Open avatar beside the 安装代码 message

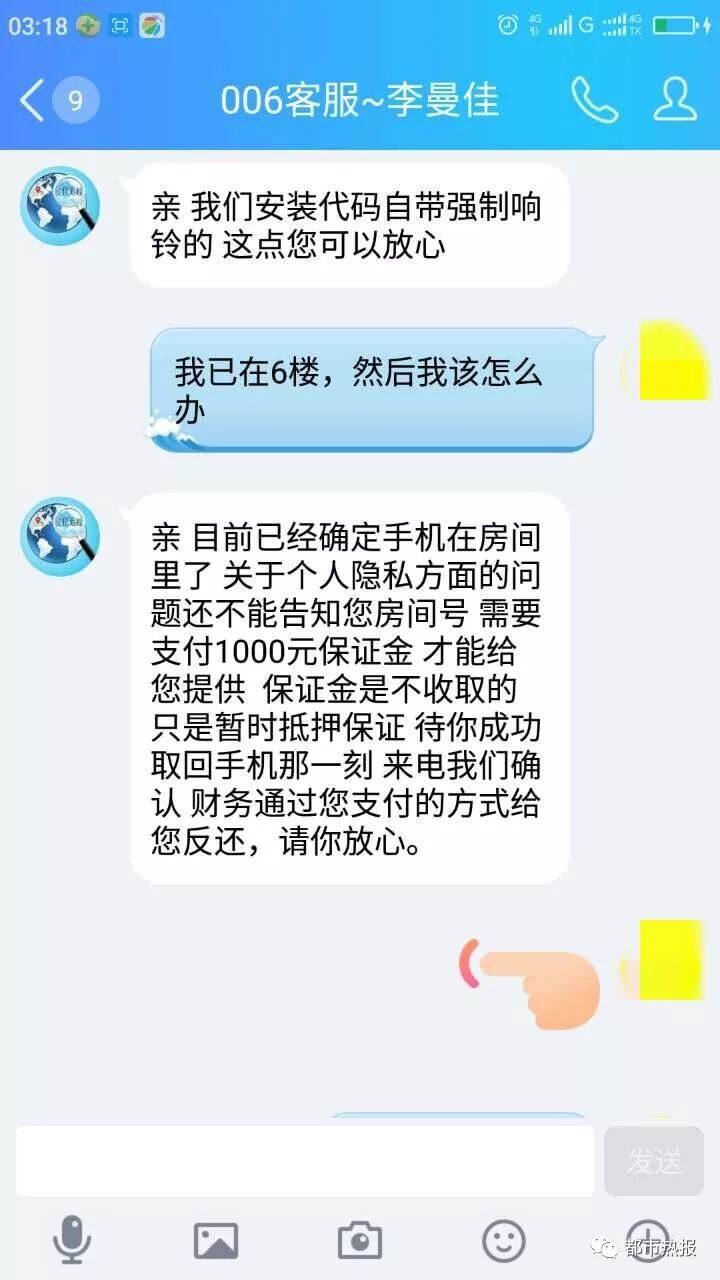click(61, 207)
